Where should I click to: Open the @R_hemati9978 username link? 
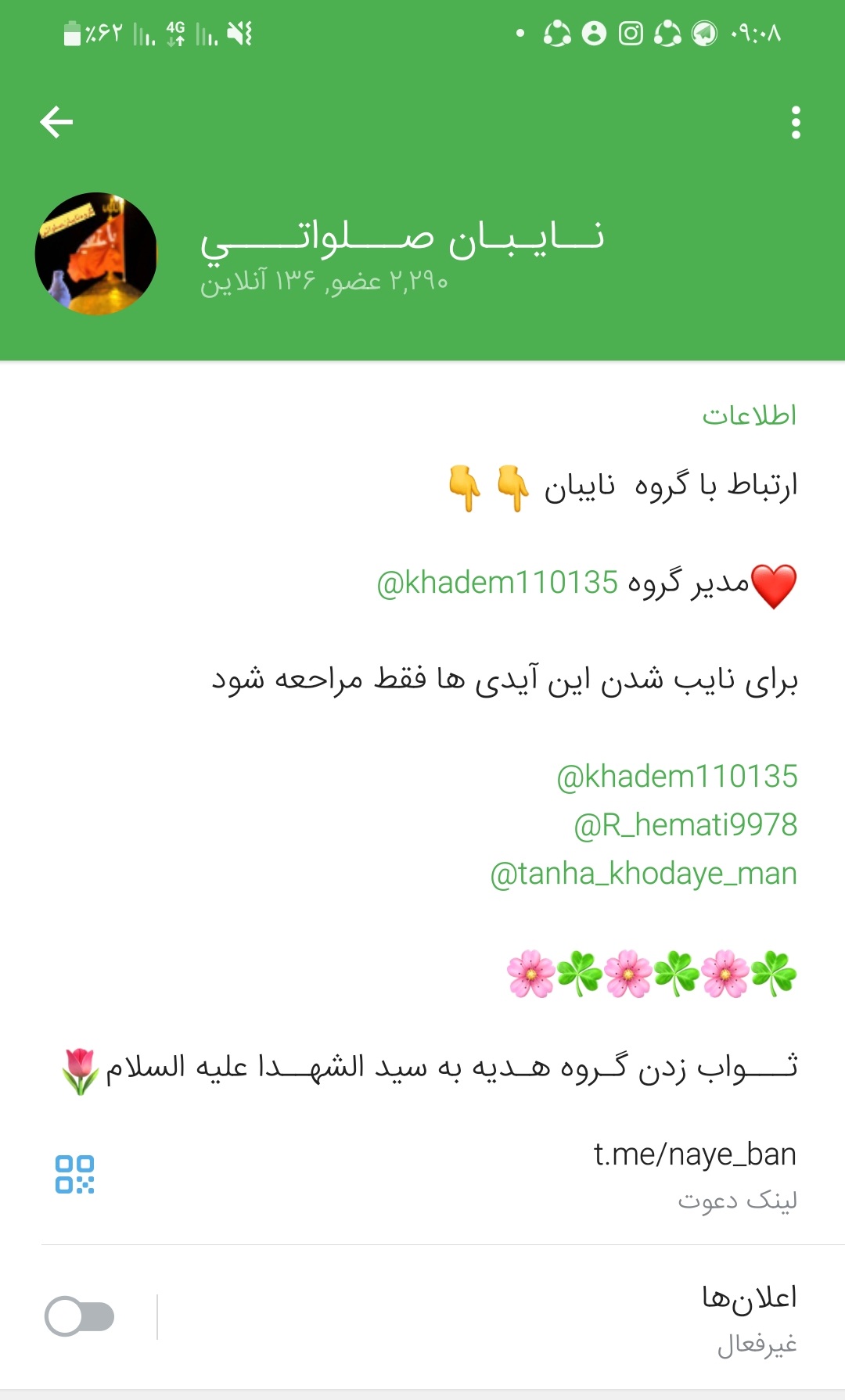tap(685, 825)
